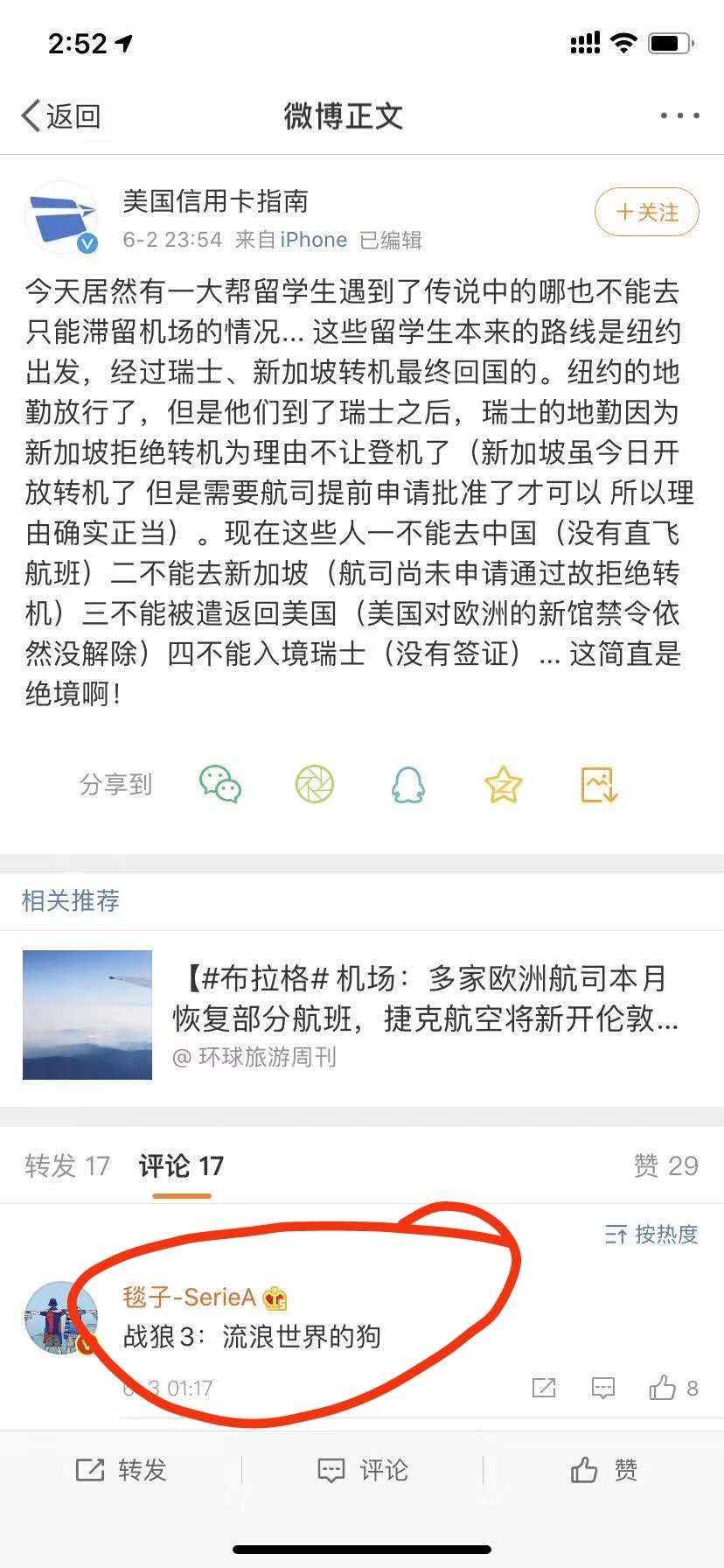
Task: Repost 毯子-SerieA's comment
Action: (x=544, y=1388)
